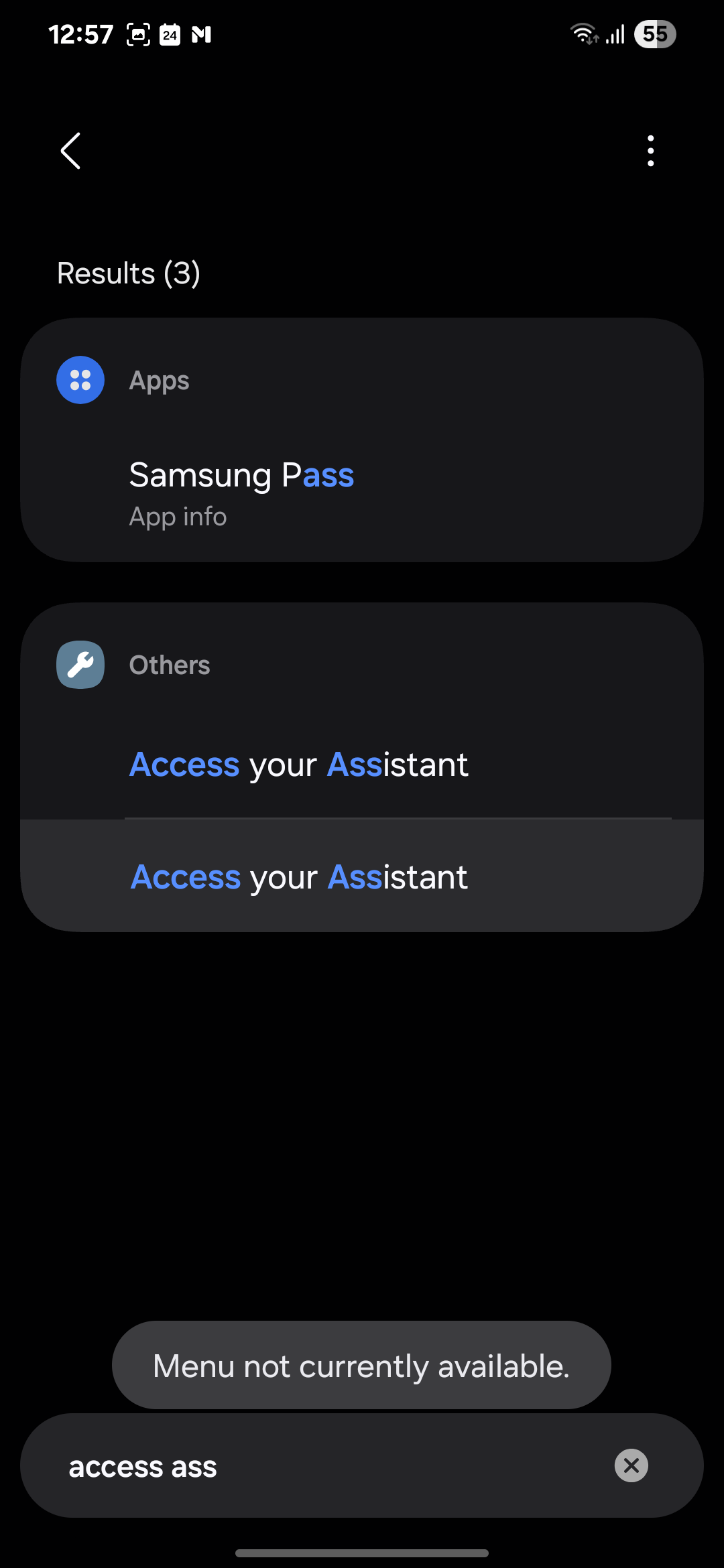Tap the X to clear the search text
724x1568 pixels.
(630, 1465)
